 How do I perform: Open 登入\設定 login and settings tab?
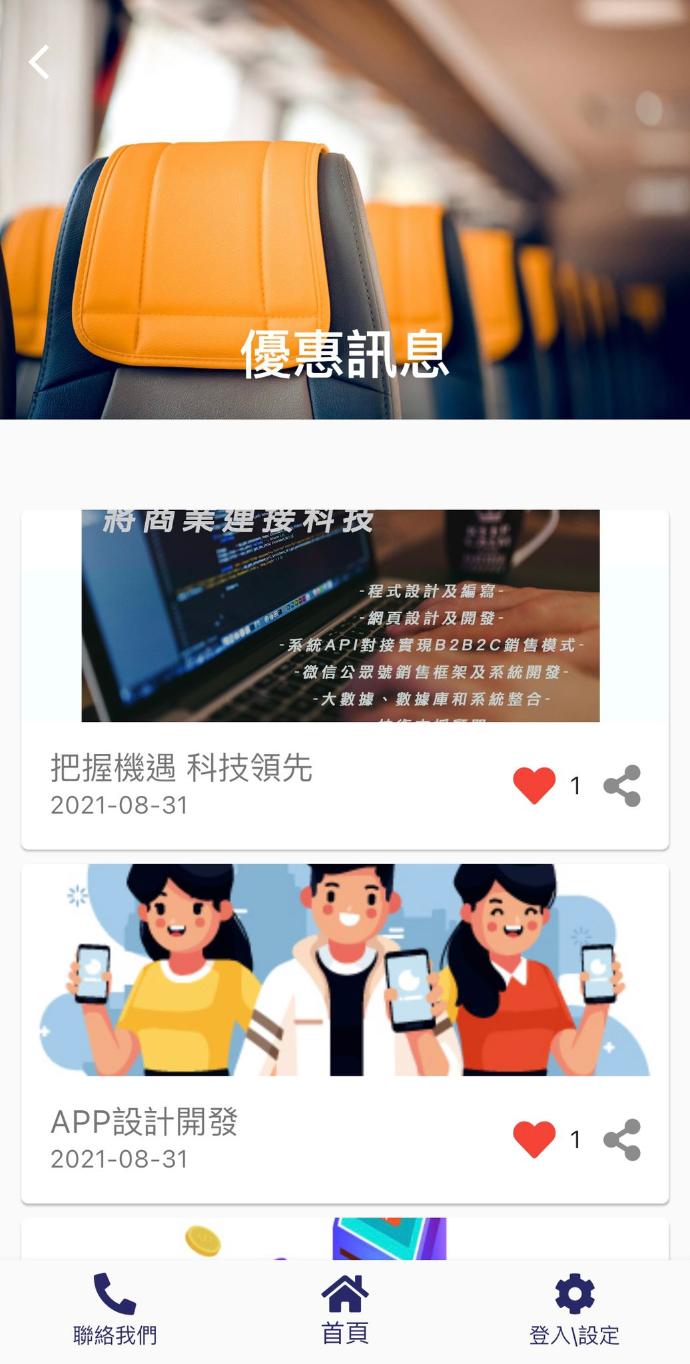574,1310
